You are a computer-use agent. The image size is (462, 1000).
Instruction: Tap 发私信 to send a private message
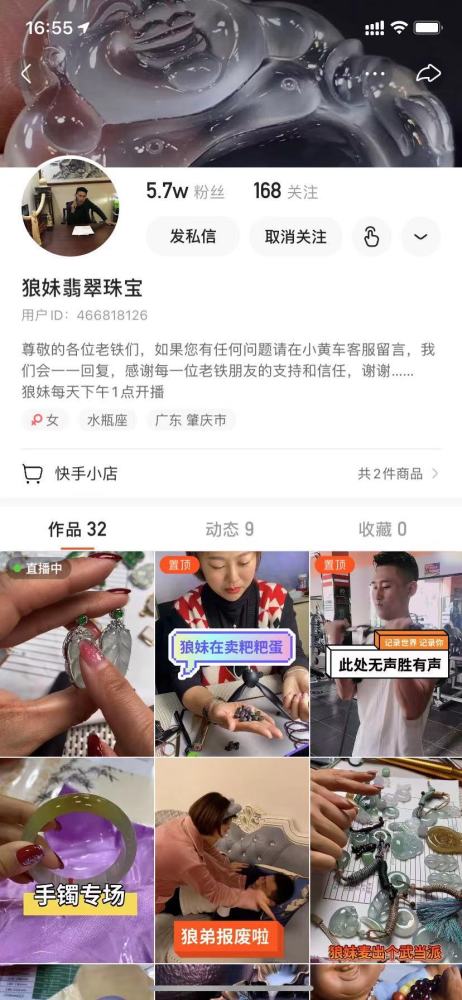[193, 237]
